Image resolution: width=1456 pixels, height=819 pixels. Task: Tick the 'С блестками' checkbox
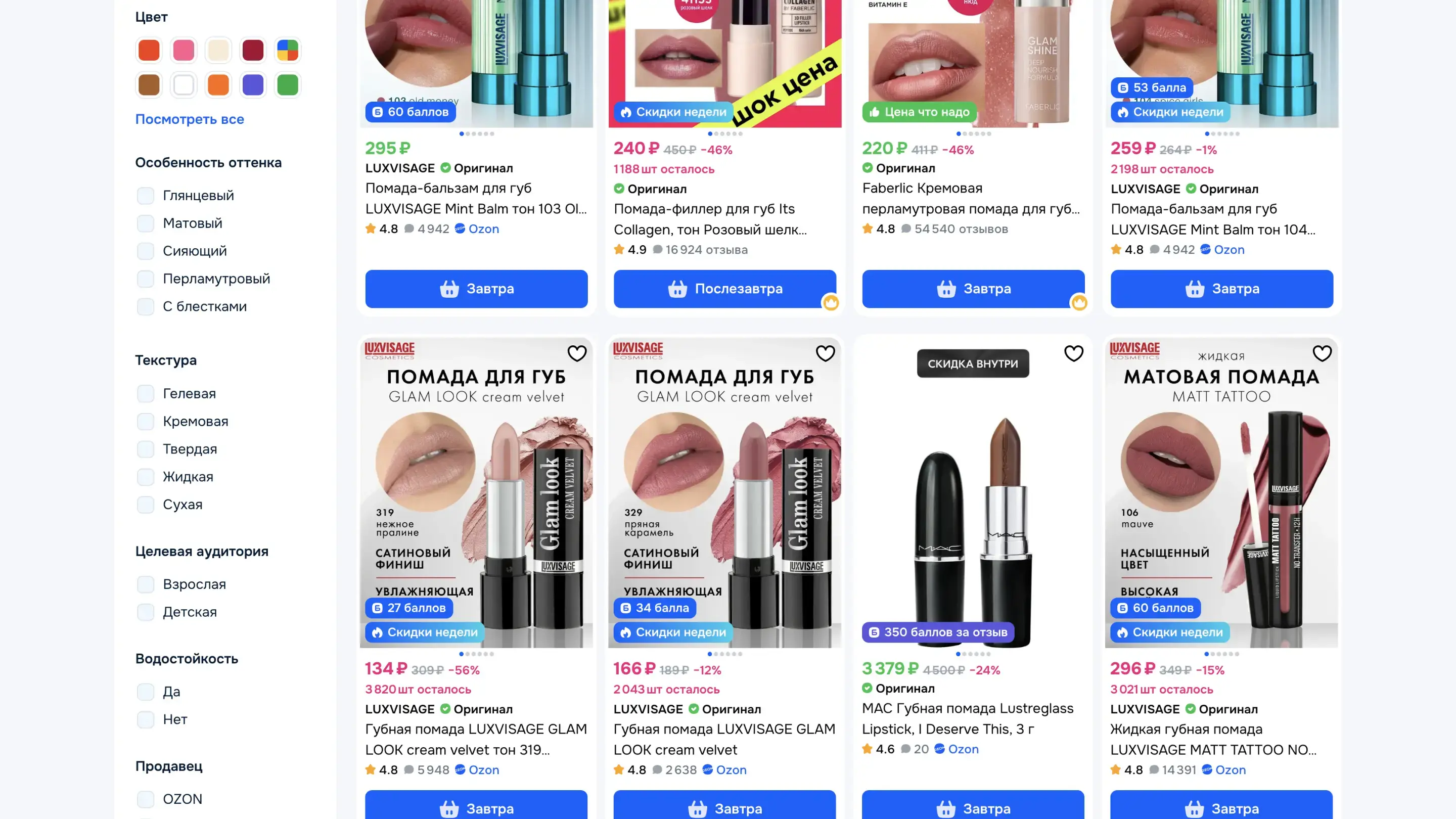point(146,306)
